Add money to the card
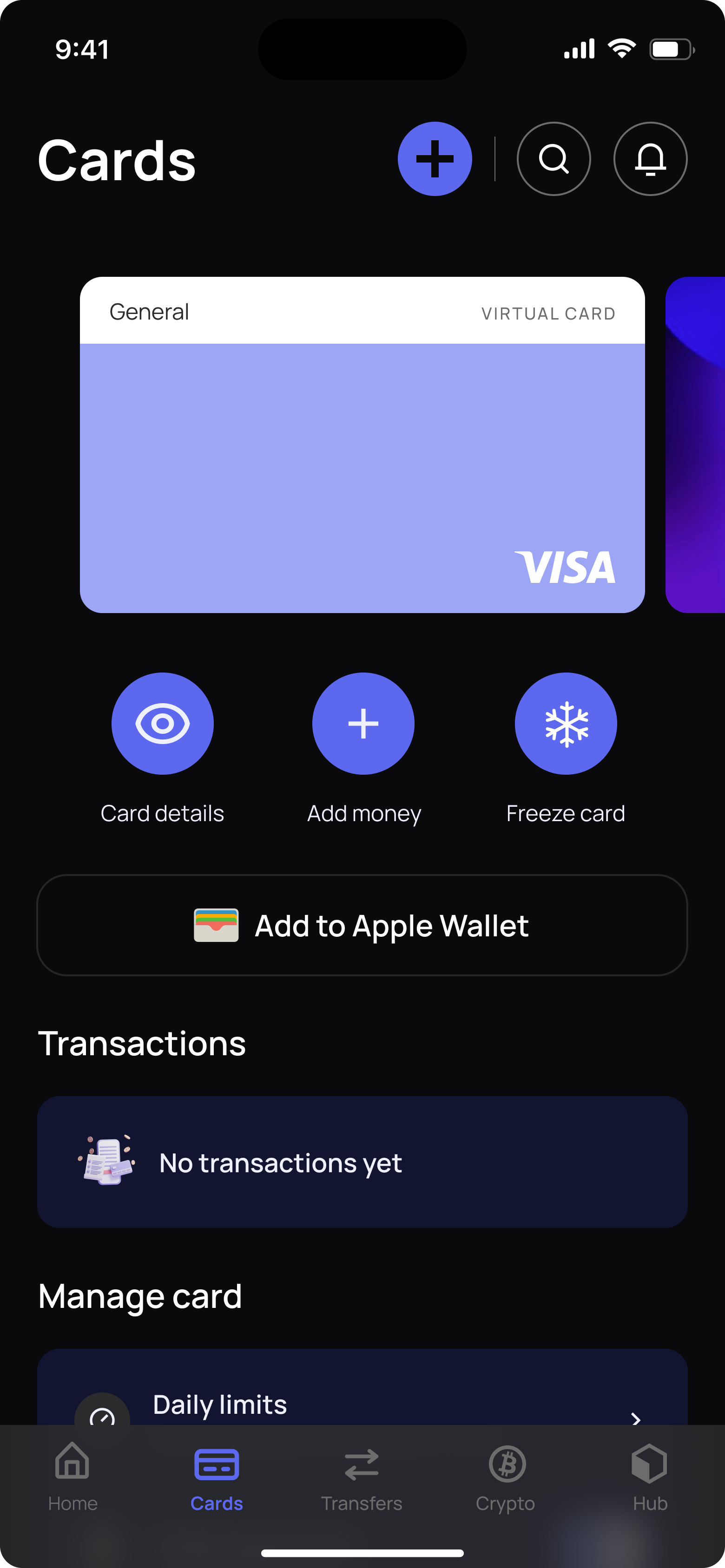 (363, 724)
